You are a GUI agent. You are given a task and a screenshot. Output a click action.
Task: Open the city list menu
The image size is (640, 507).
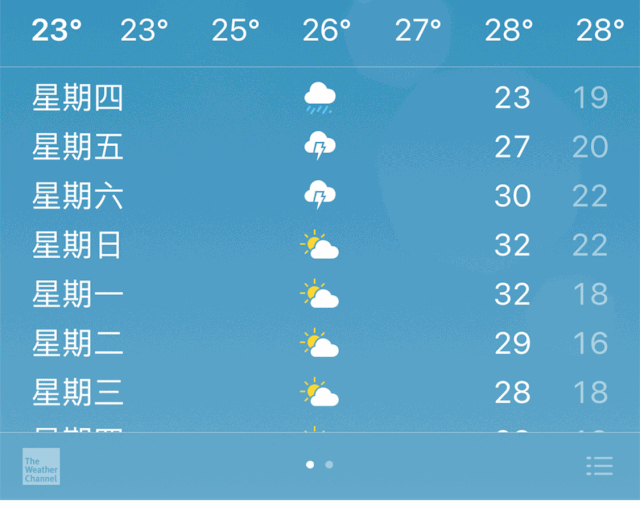(x=599, y=465)
